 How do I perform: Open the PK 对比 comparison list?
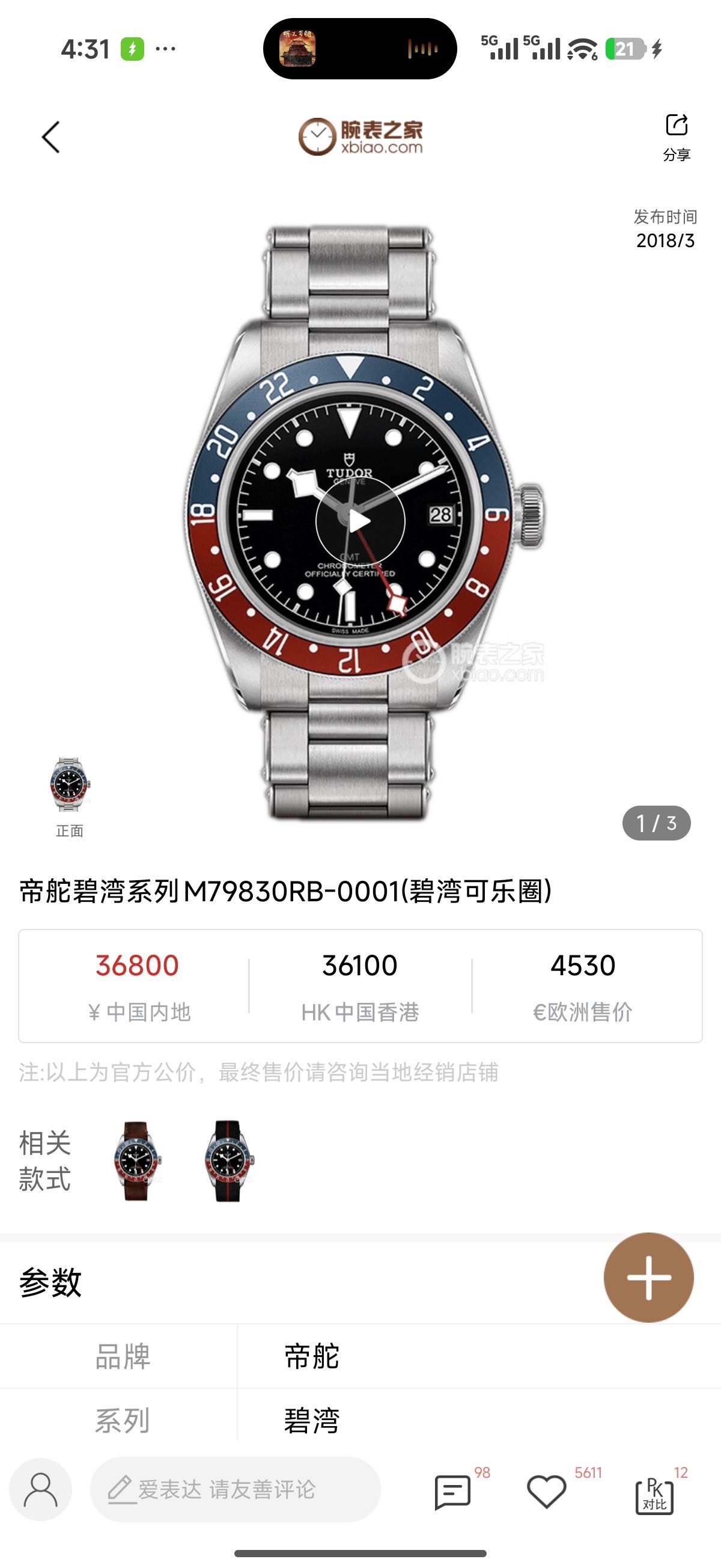tap(654, 1494)
